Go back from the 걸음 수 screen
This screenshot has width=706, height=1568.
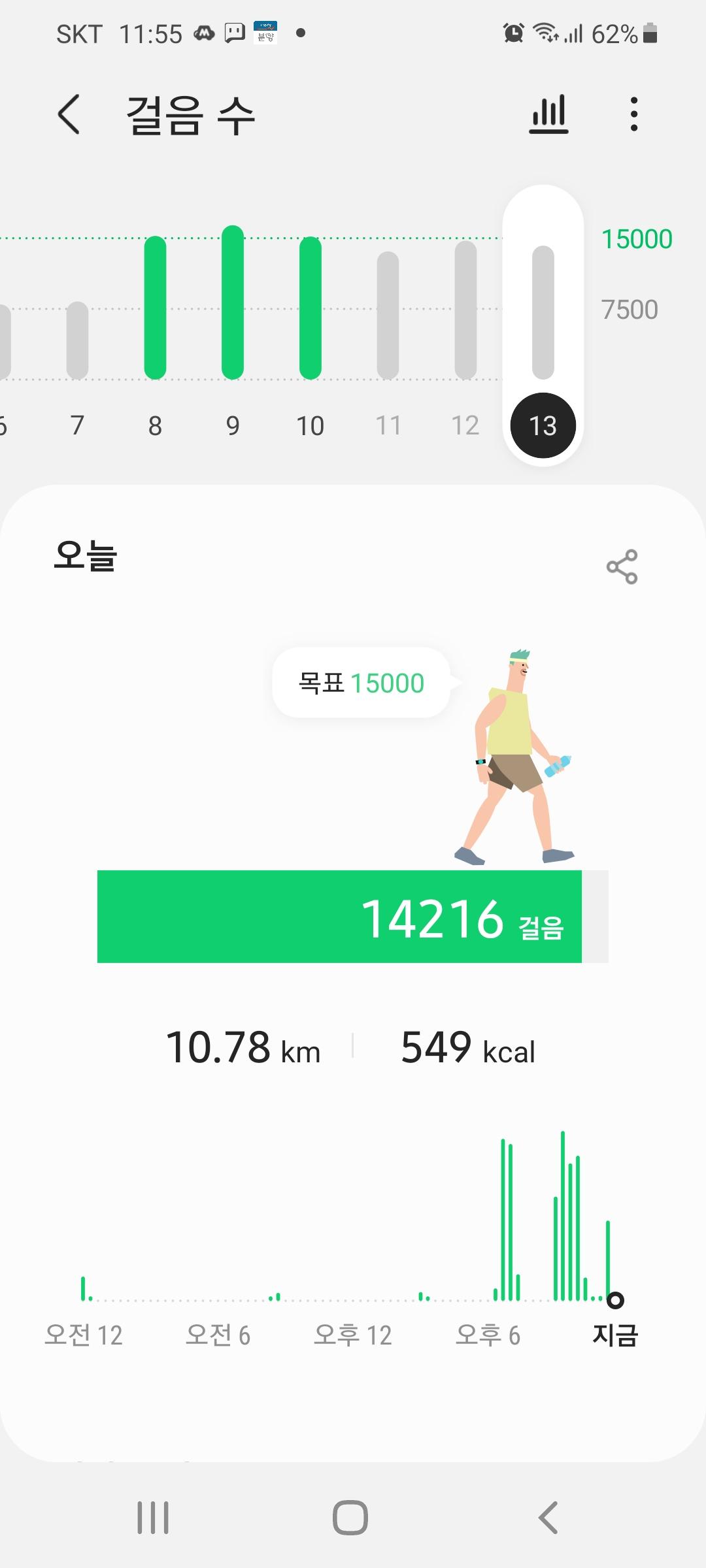click(69, 114)
